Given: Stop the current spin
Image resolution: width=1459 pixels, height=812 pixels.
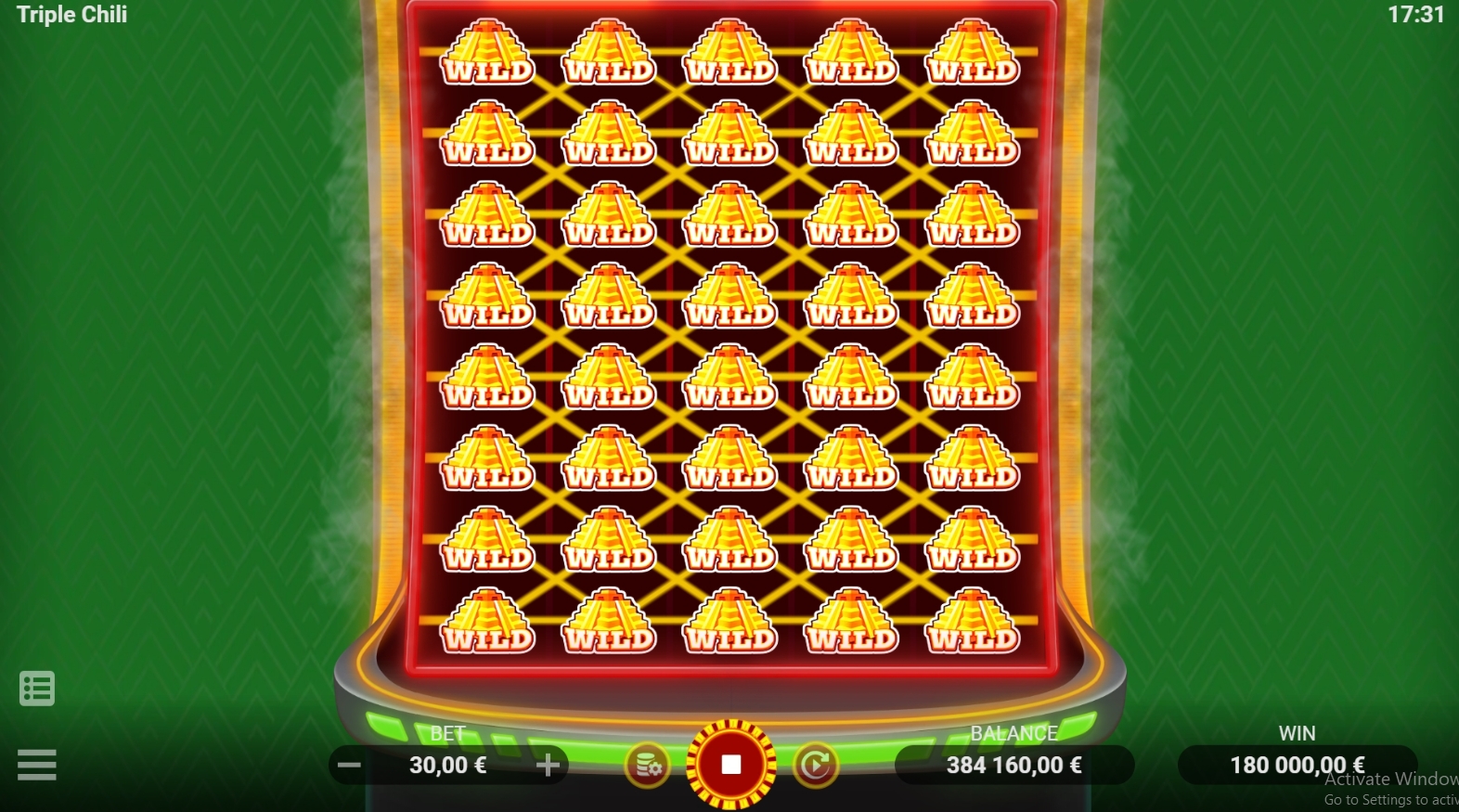Looking at the screenshot, I should (x=730, y=765).
